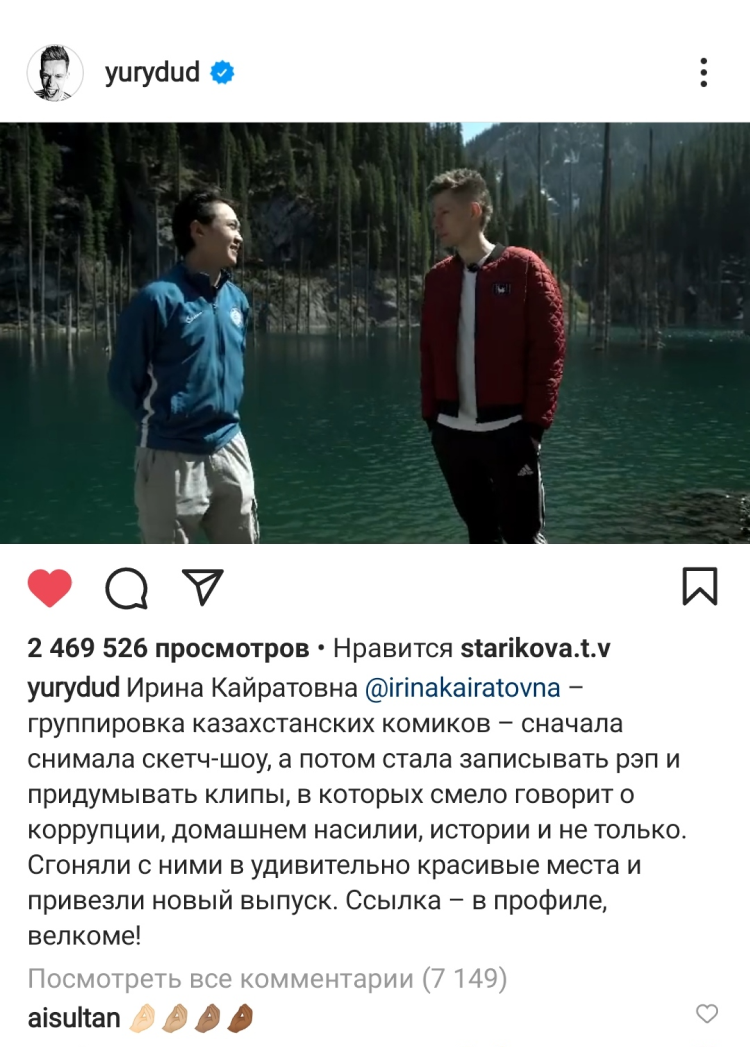View all 7 149 comments

click(267, 977)
